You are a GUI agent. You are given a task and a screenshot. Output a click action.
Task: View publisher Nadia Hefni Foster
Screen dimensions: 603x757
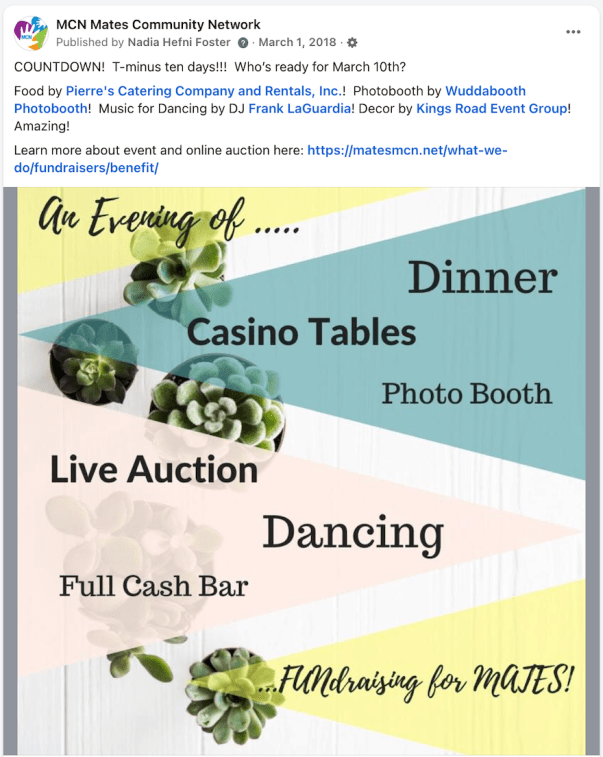pos(179,42)
